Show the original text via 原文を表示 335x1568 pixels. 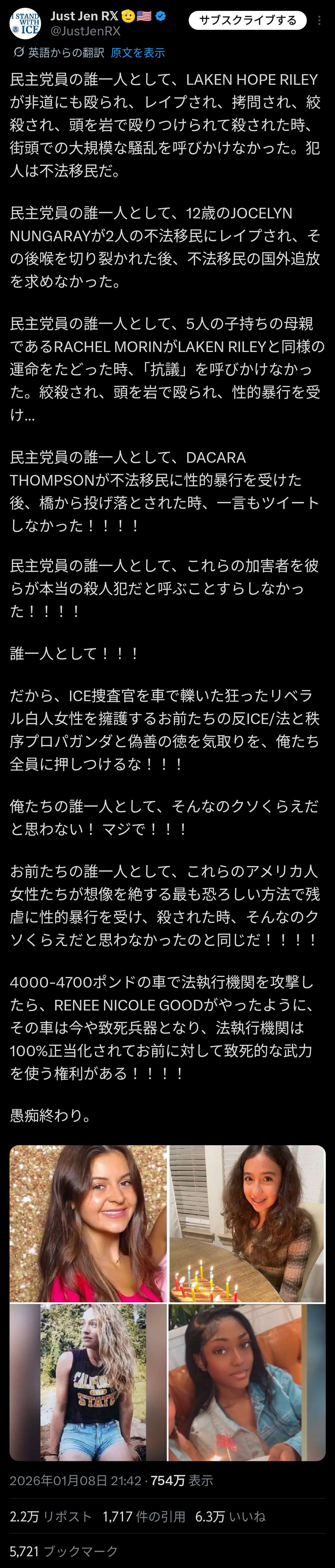click(138, 53)
